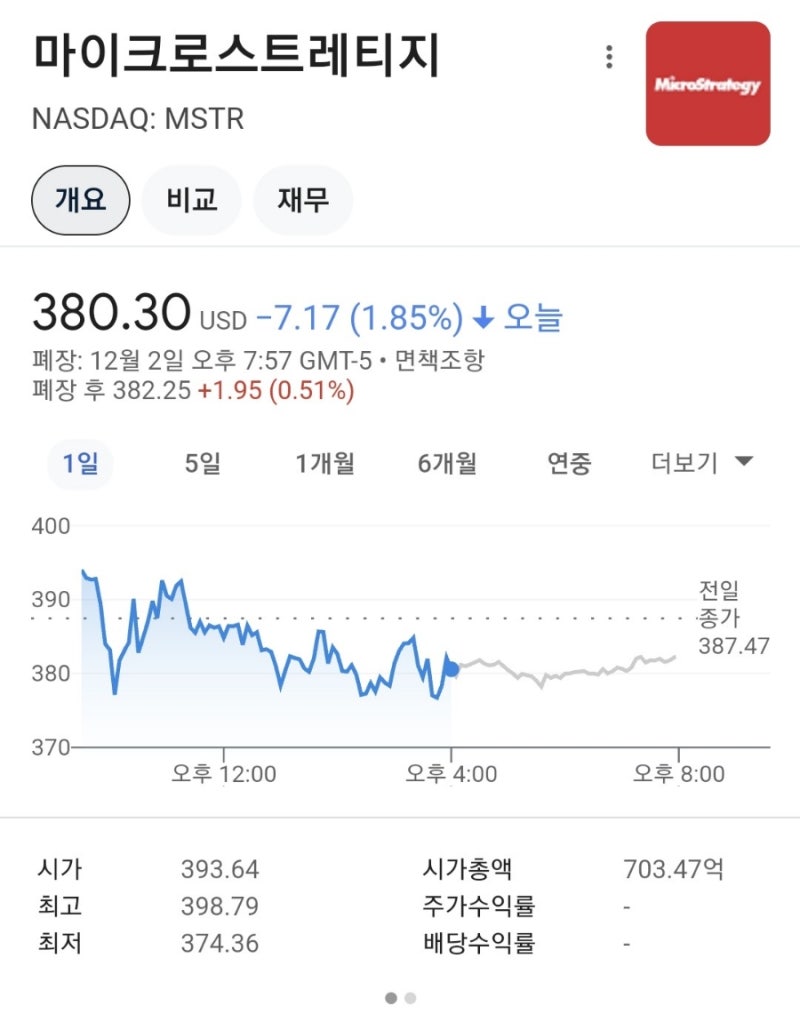Select the 1일 chart range
The image size is (800, 1030).
pyautogui.click(x=80, y=462)
